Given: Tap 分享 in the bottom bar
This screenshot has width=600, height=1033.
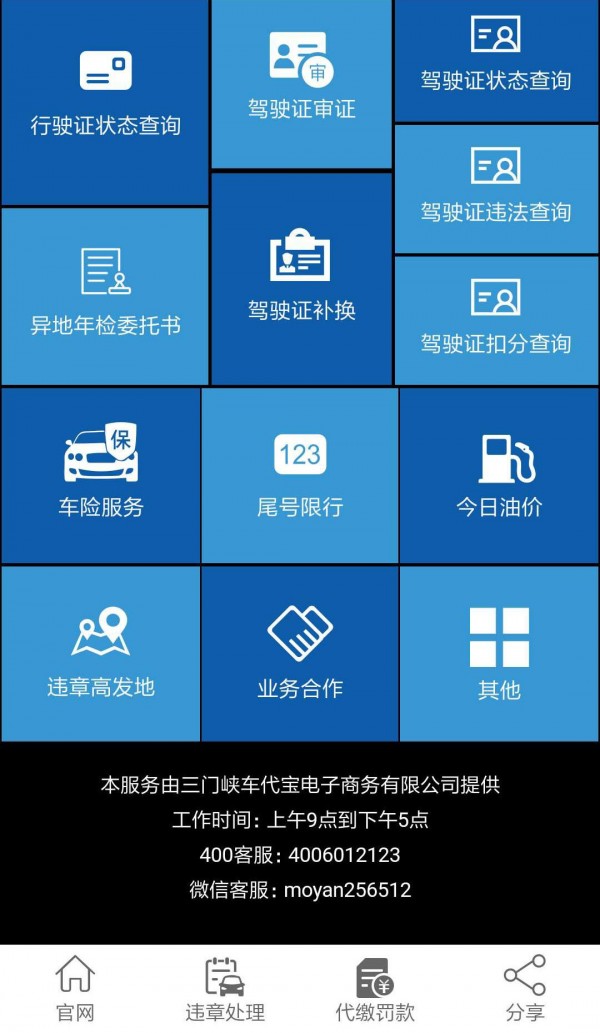Looking at the screenshot, I should click(x=525, y=988).
